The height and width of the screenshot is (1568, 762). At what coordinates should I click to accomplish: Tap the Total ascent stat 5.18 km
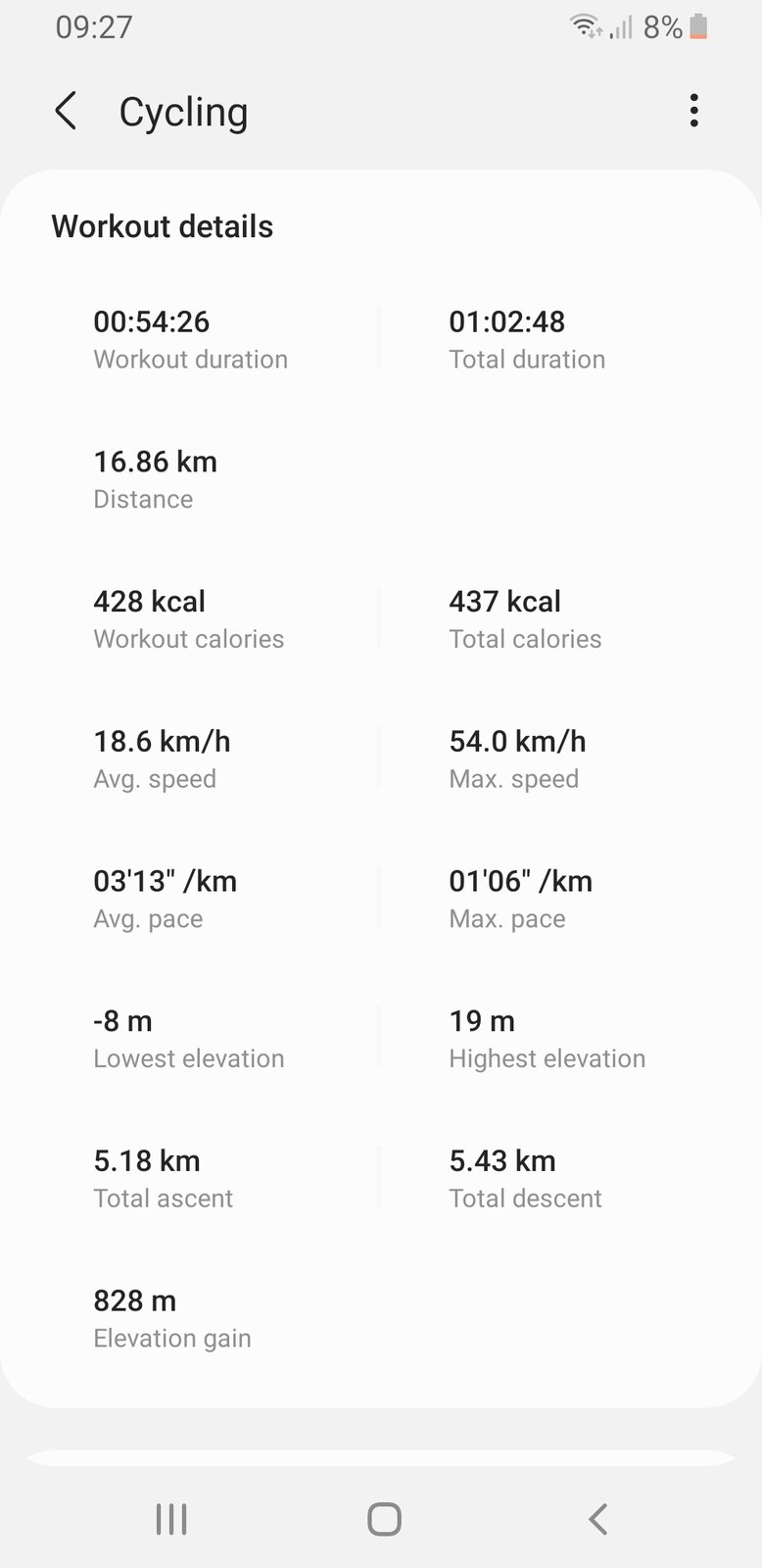tap(147, 1160)
